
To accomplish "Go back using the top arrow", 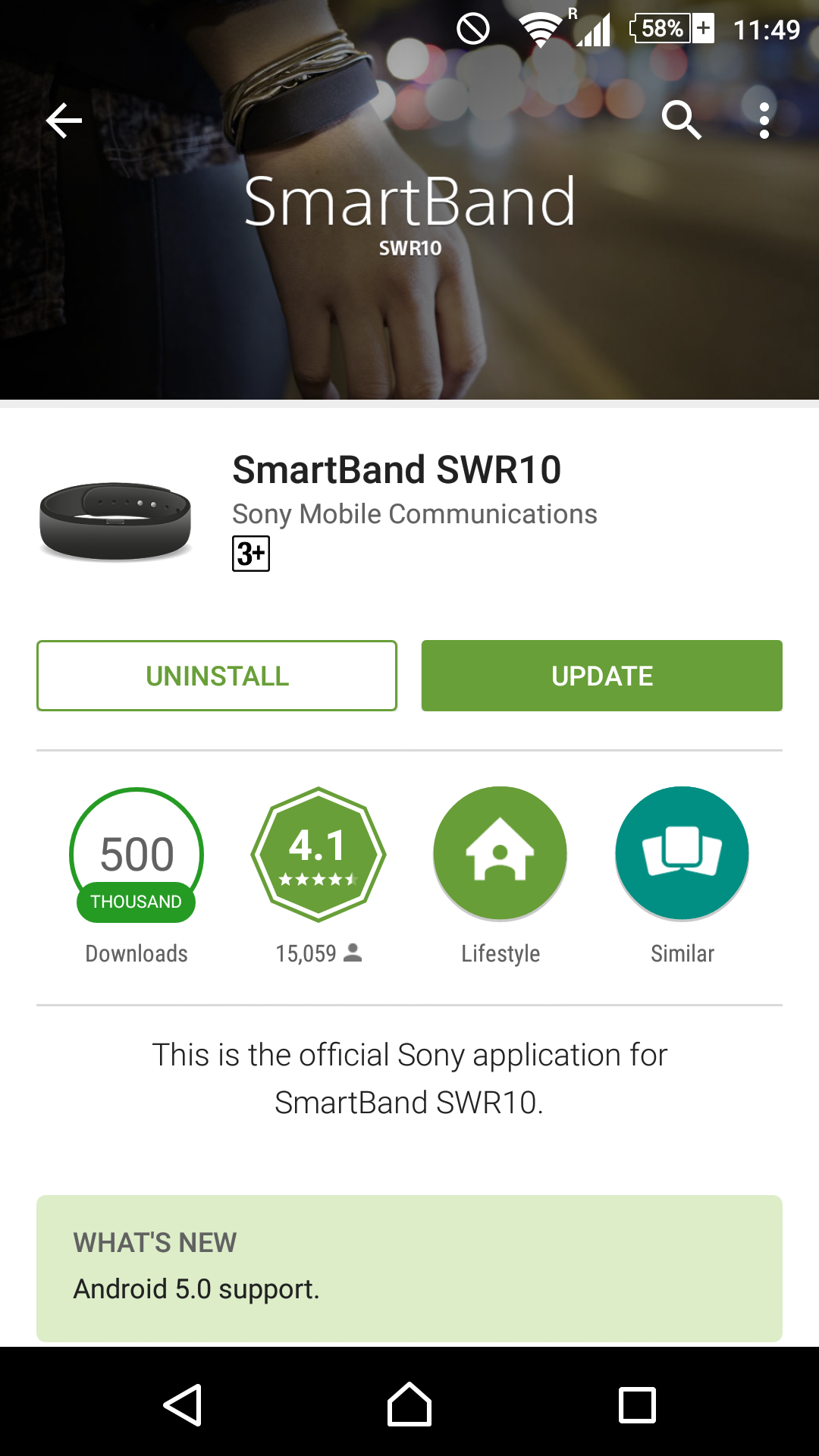I will click(64, 121).
